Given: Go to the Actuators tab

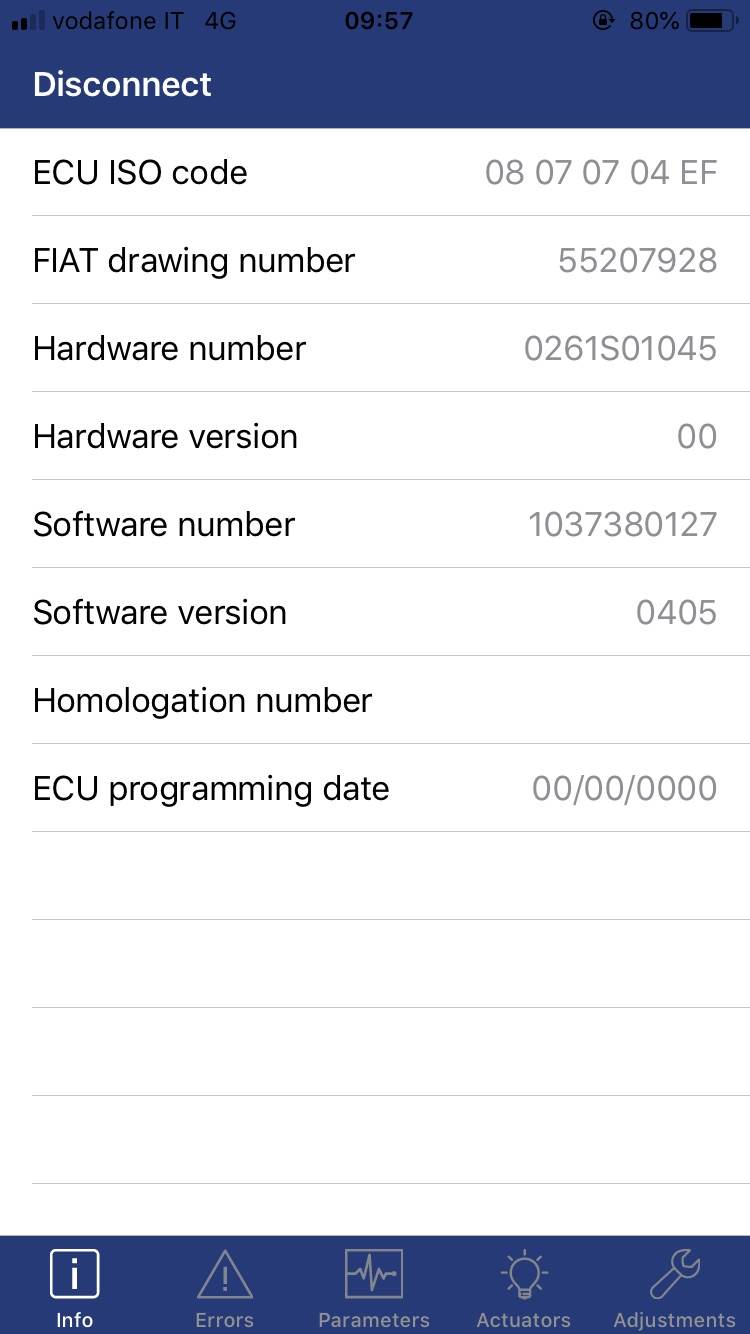Looking at the screenshot, I should click(x=523, y=1287).
